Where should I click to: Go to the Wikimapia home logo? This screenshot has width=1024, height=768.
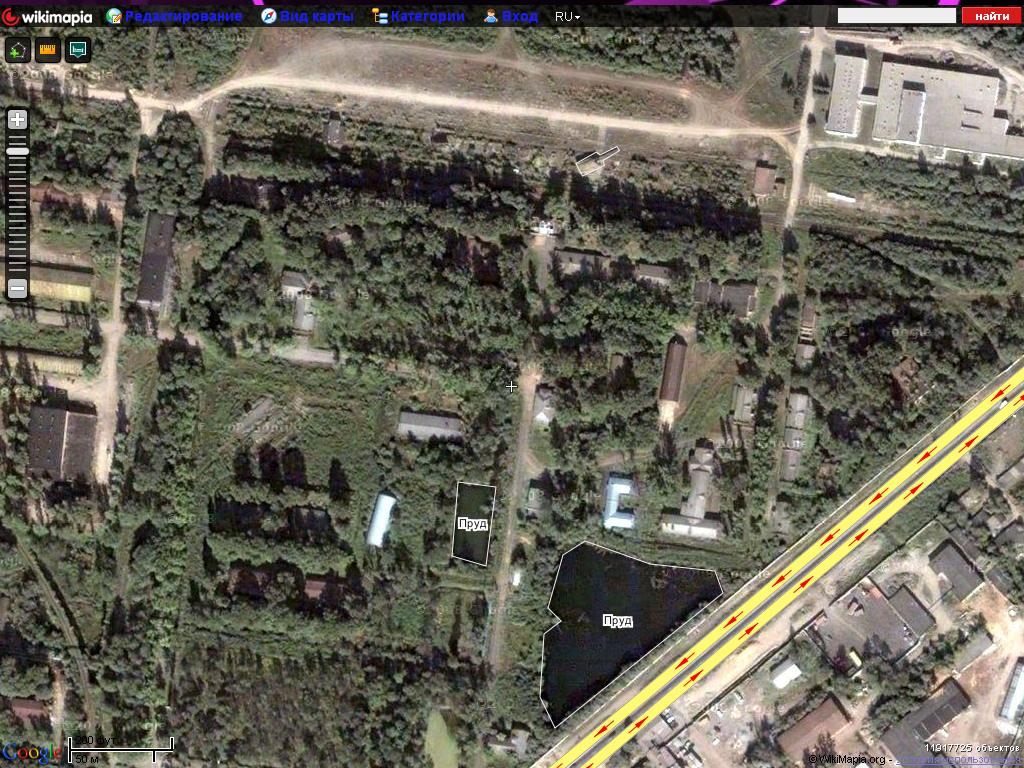tap(47, 16)
